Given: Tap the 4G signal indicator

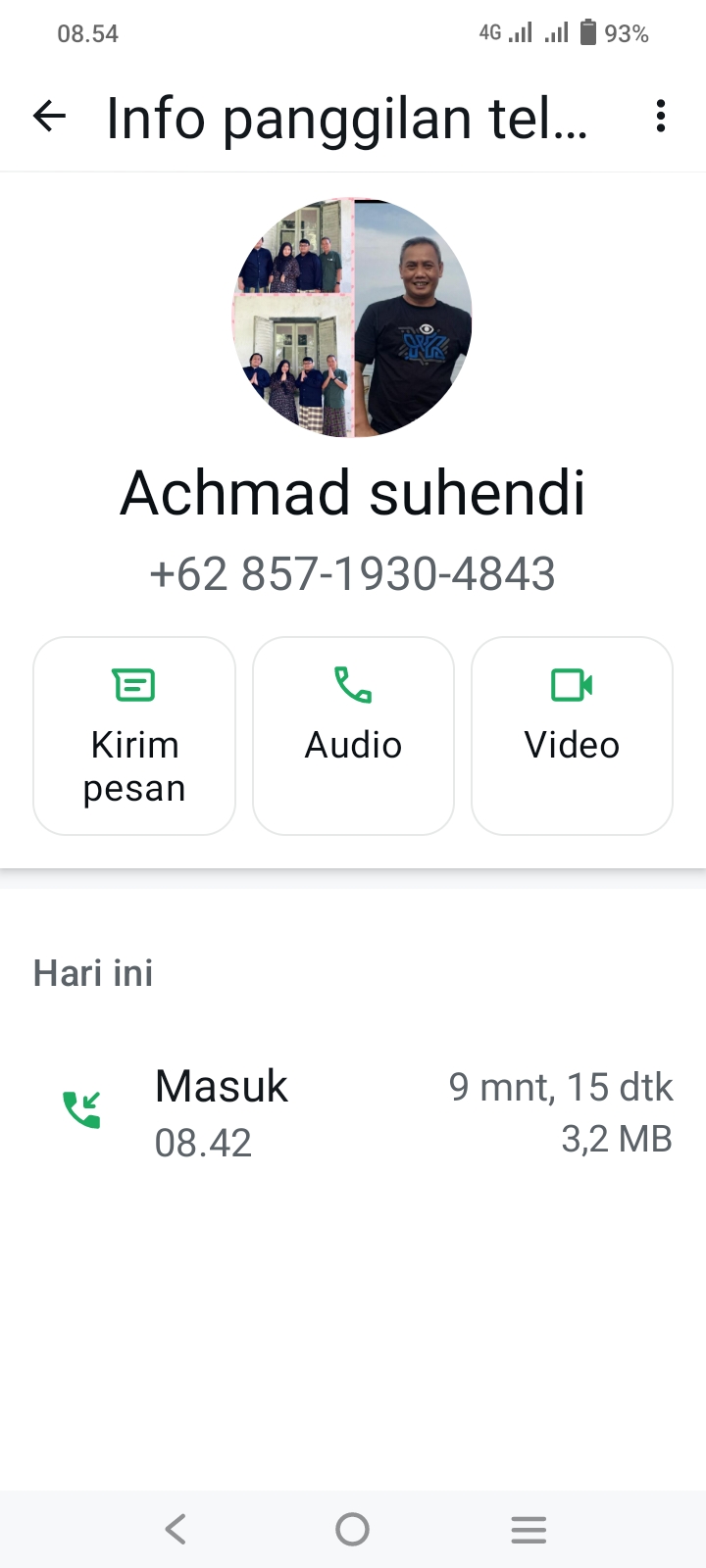Looking at the screenshot, I should pos(509,31).
